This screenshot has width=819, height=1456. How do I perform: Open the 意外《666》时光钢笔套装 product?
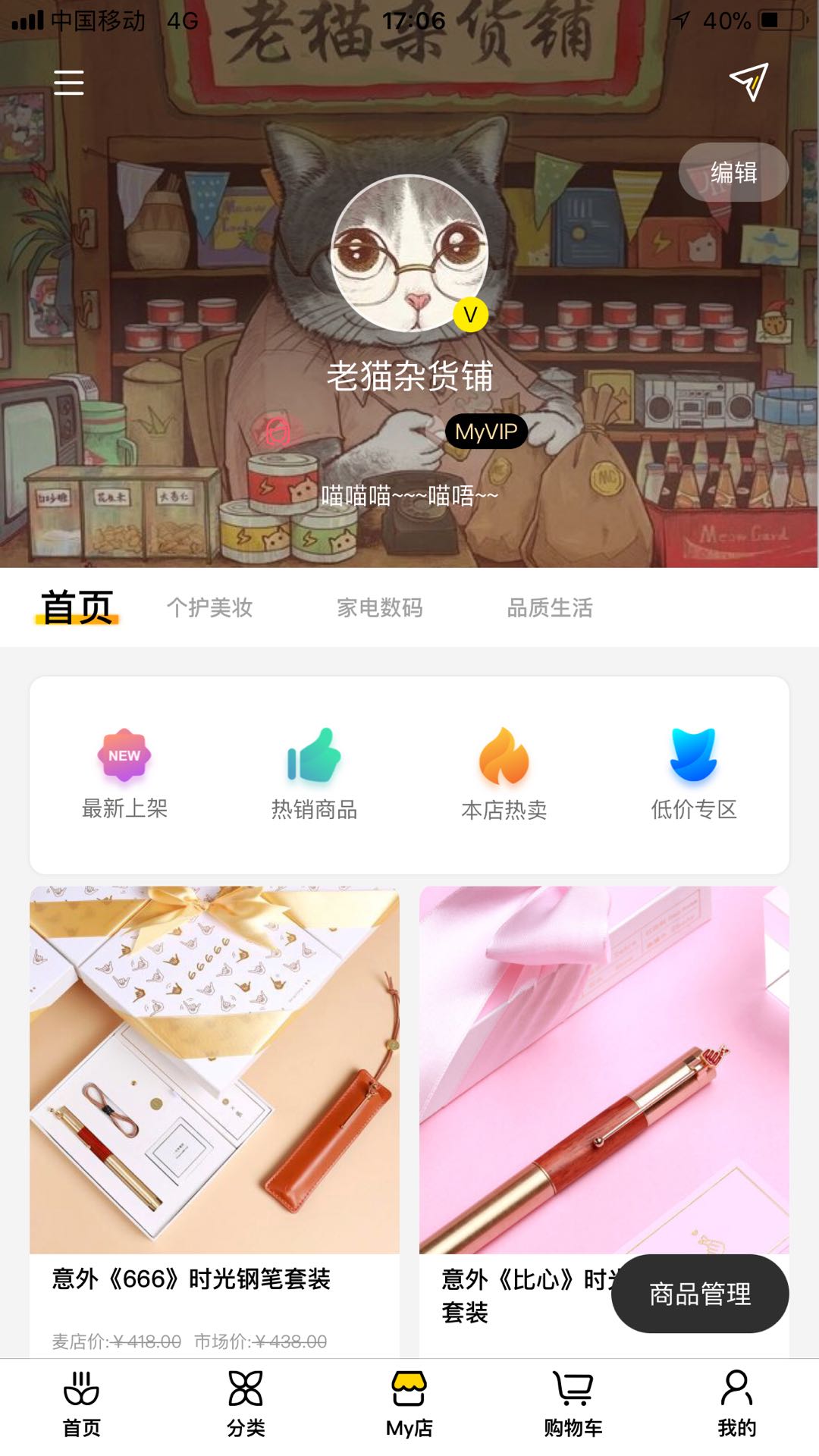pyautogui.click(x=215, y=1122)
